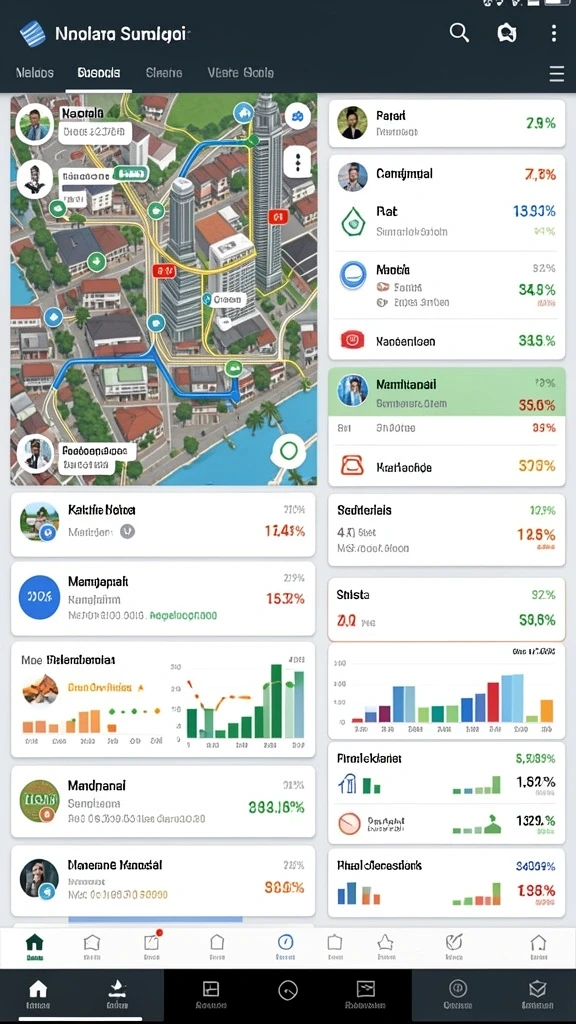Switch to the Vlare Scala tab
Image resolution: width=576 pixels, height=1024 pixels.
240,73
